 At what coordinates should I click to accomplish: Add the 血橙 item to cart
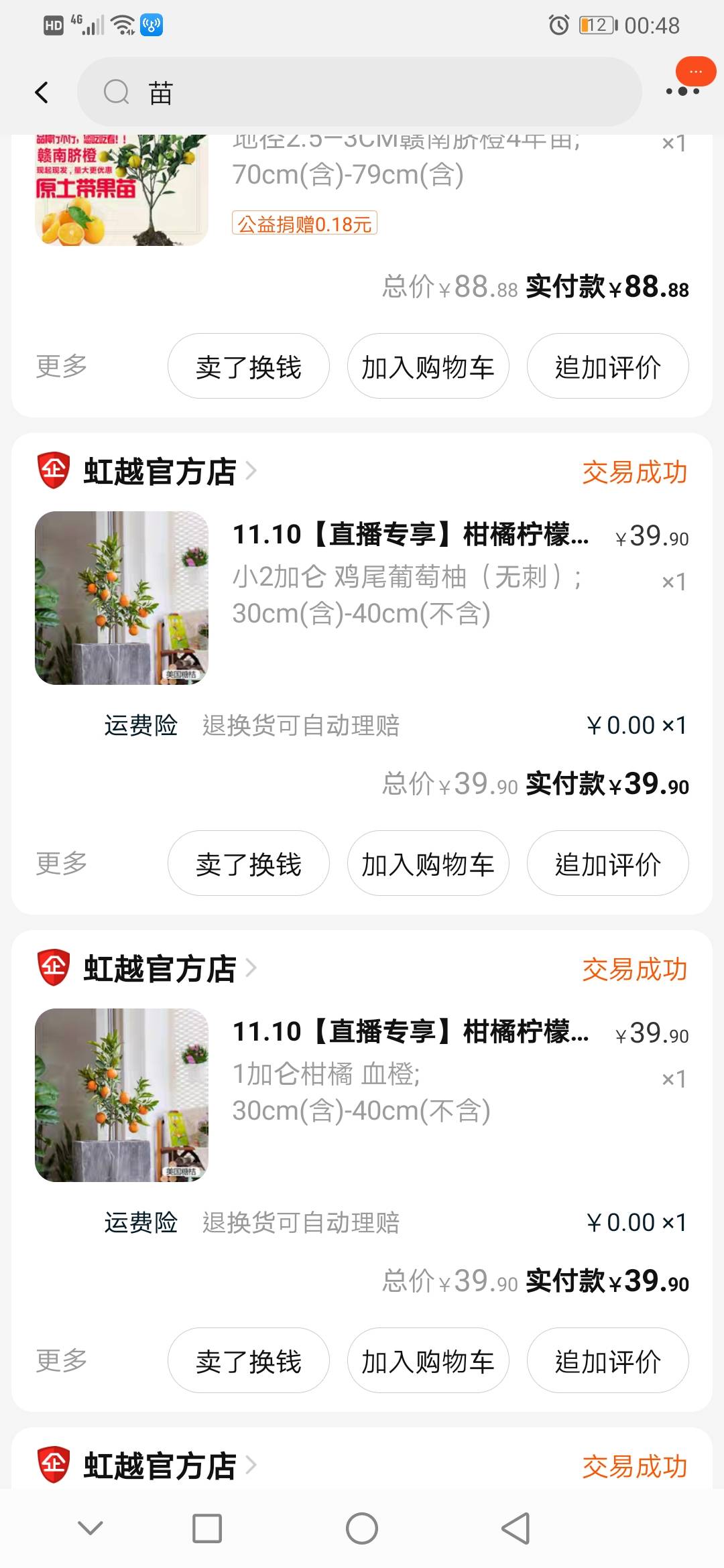click(x=428, y=1360)
